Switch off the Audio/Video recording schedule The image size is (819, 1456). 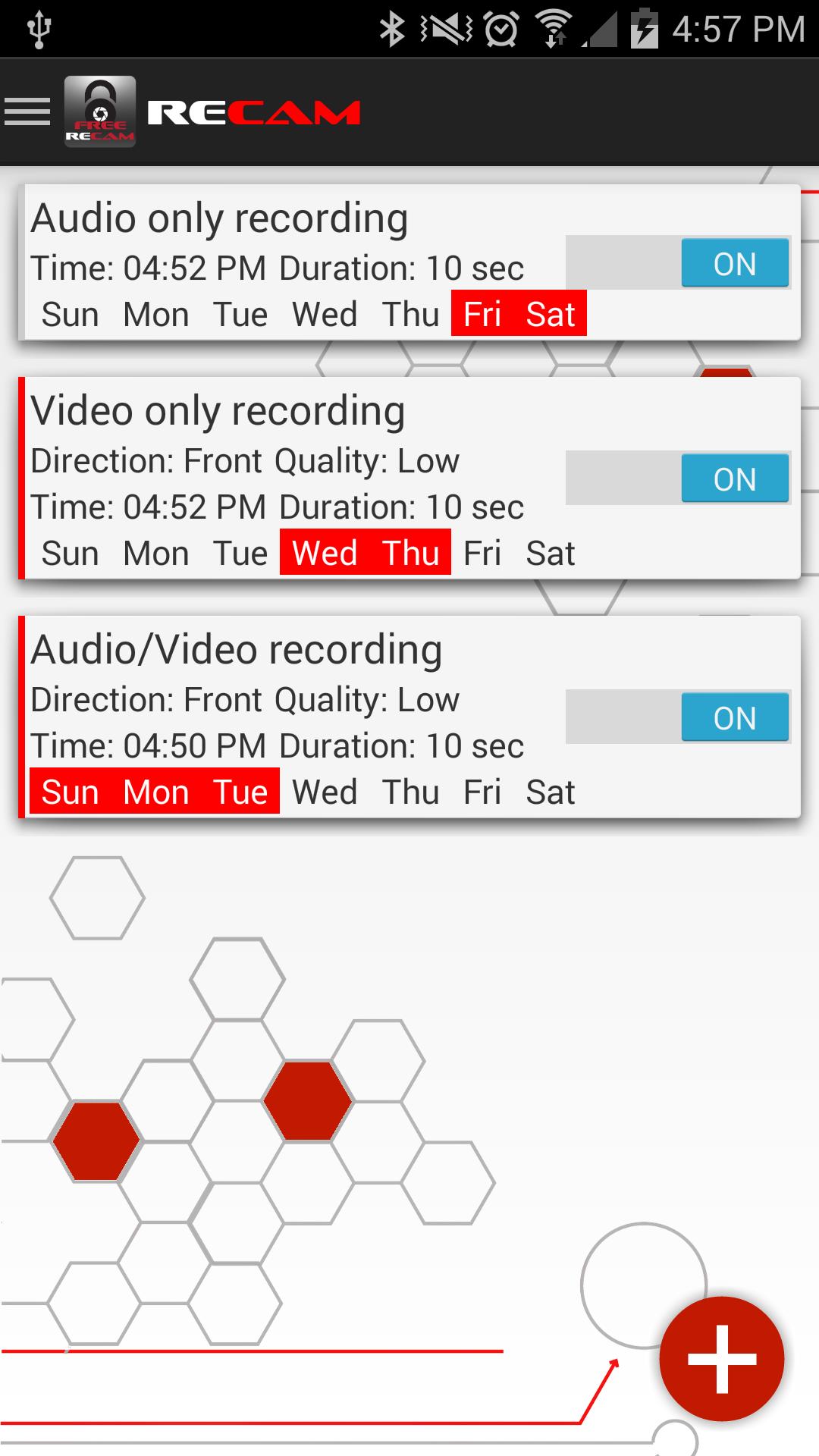pos(678,717)
